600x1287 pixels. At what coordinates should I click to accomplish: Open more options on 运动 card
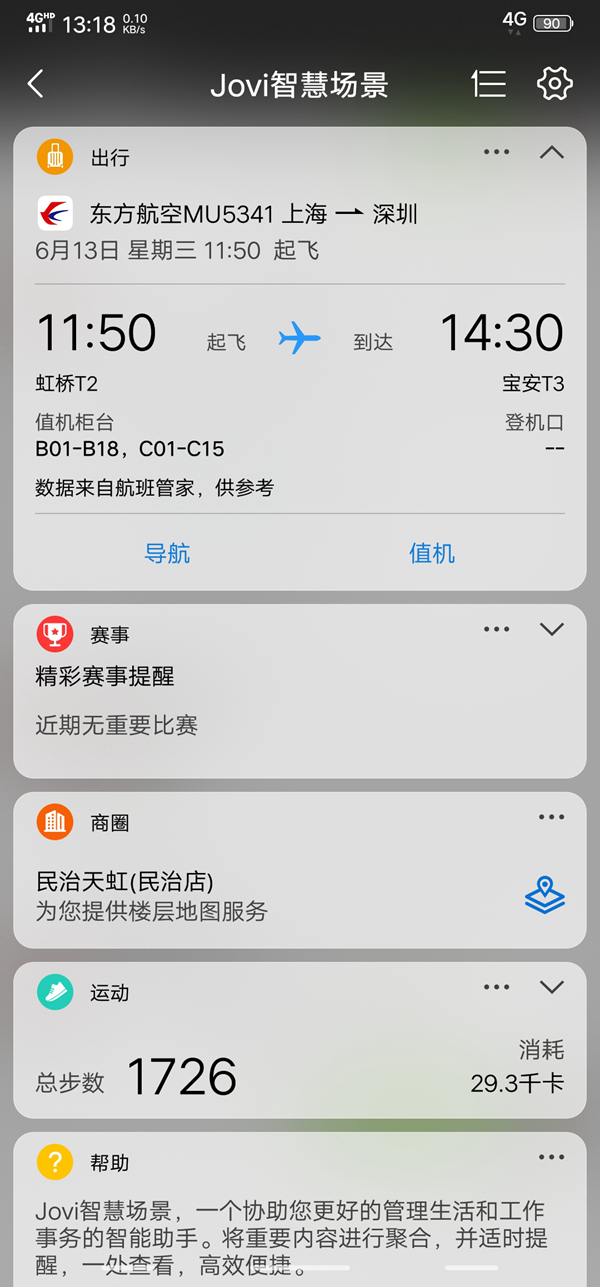pyautogui.click(x=497, y=987)
